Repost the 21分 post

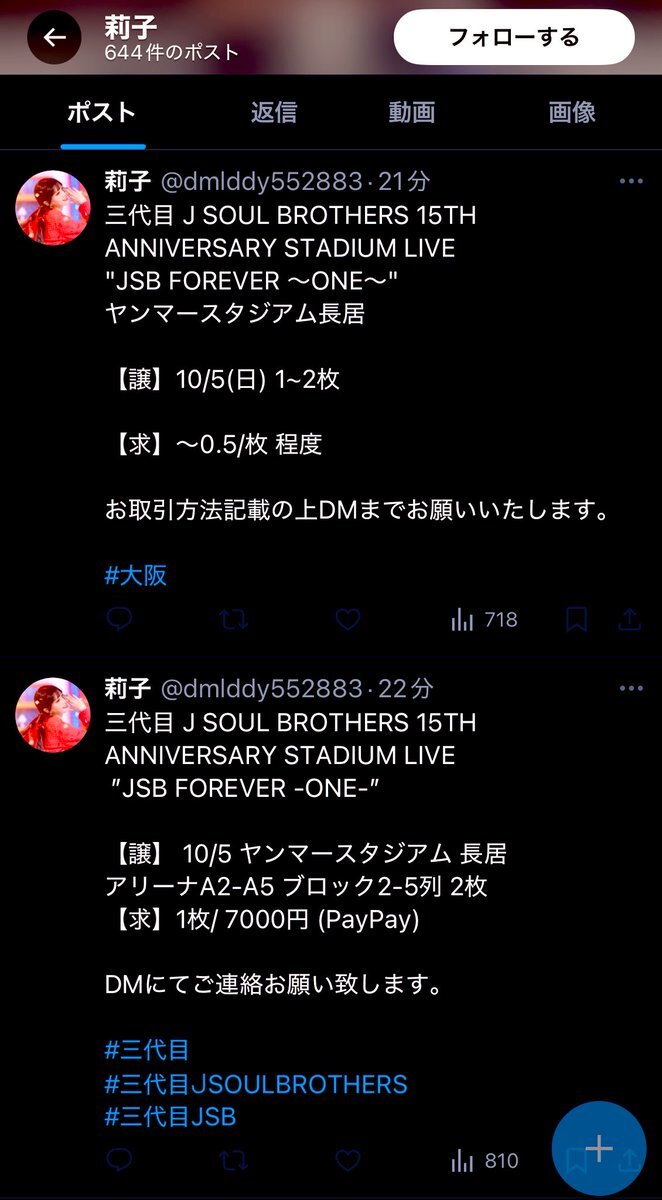click(233, 620)
